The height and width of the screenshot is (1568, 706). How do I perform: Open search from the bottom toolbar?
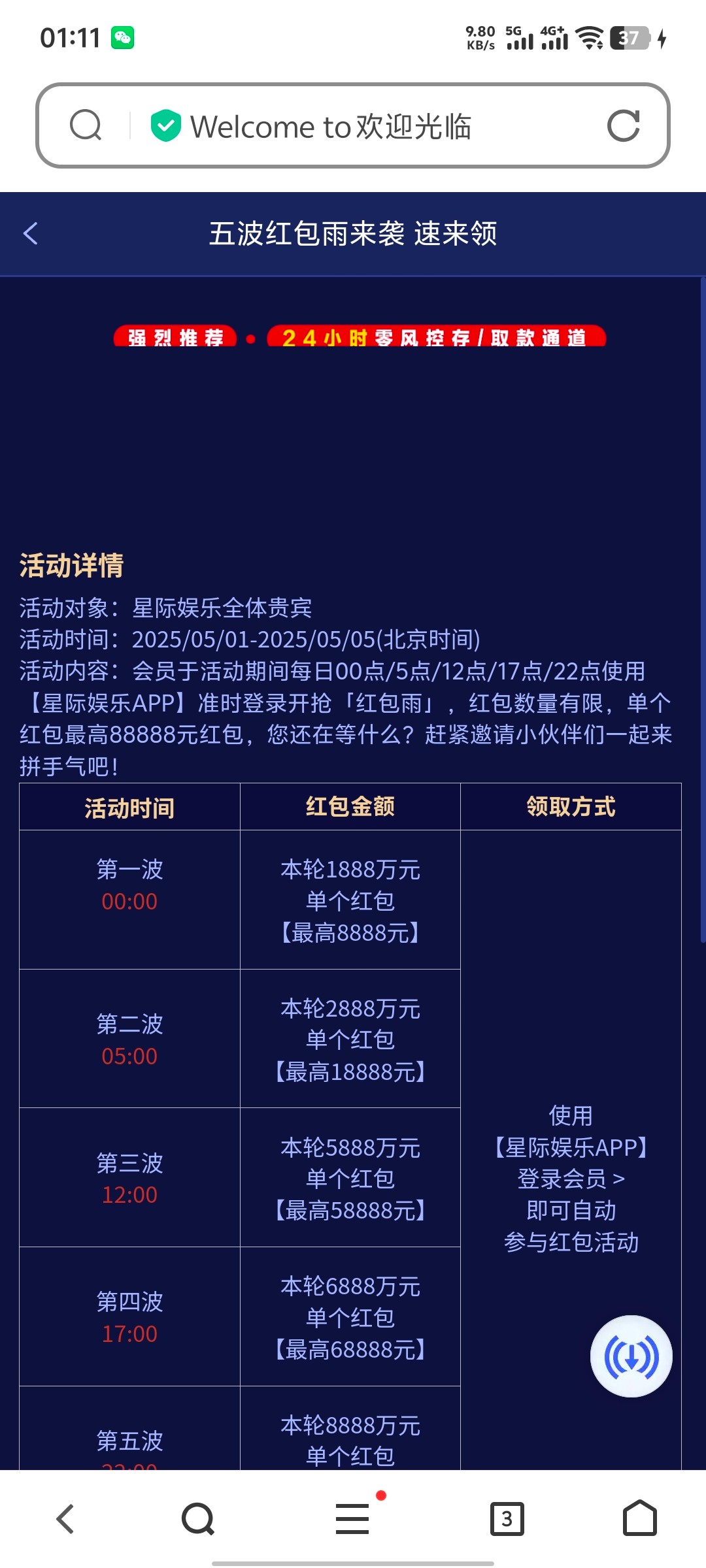click(198, 1518)
